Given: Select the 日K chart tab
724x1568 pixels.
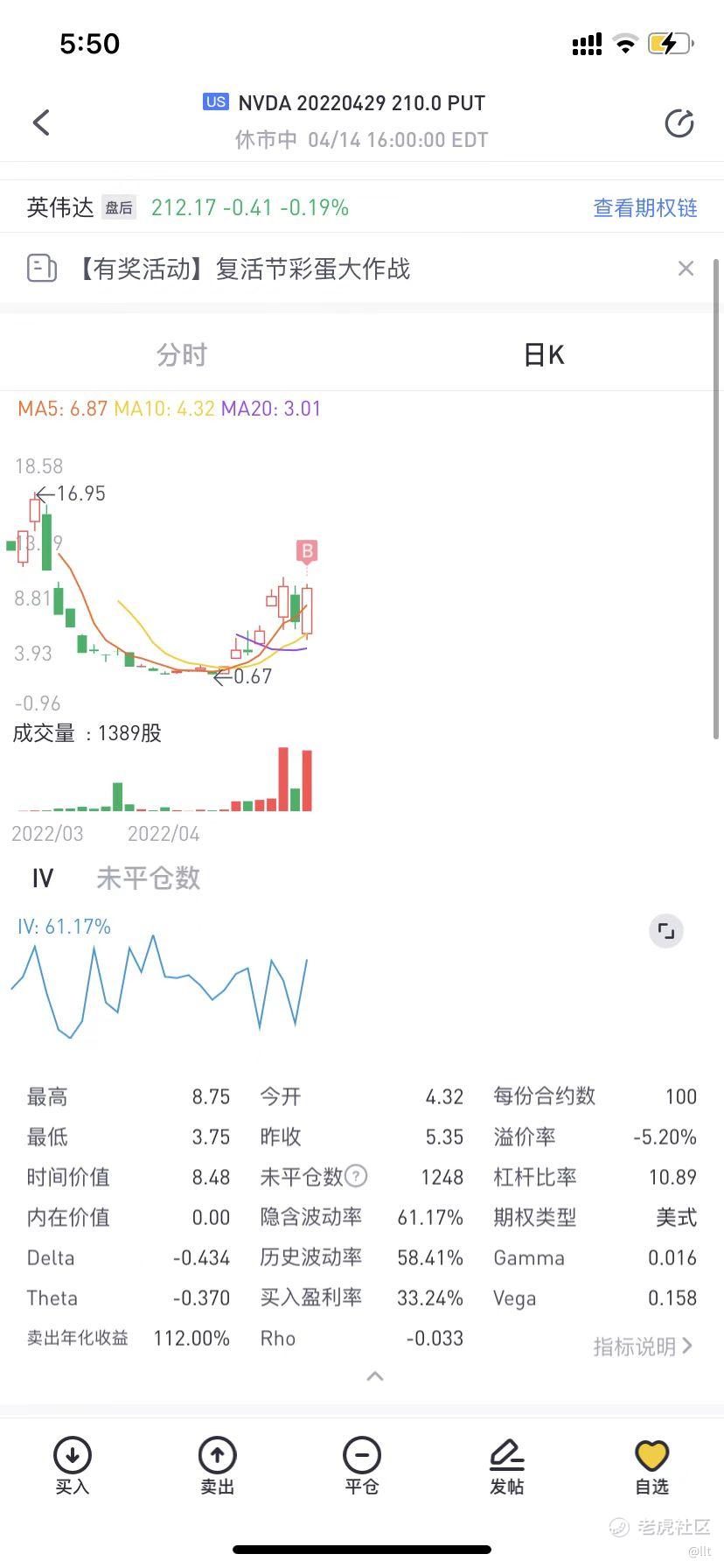Looking at the screenshot, I should click(x=543, y=354).
